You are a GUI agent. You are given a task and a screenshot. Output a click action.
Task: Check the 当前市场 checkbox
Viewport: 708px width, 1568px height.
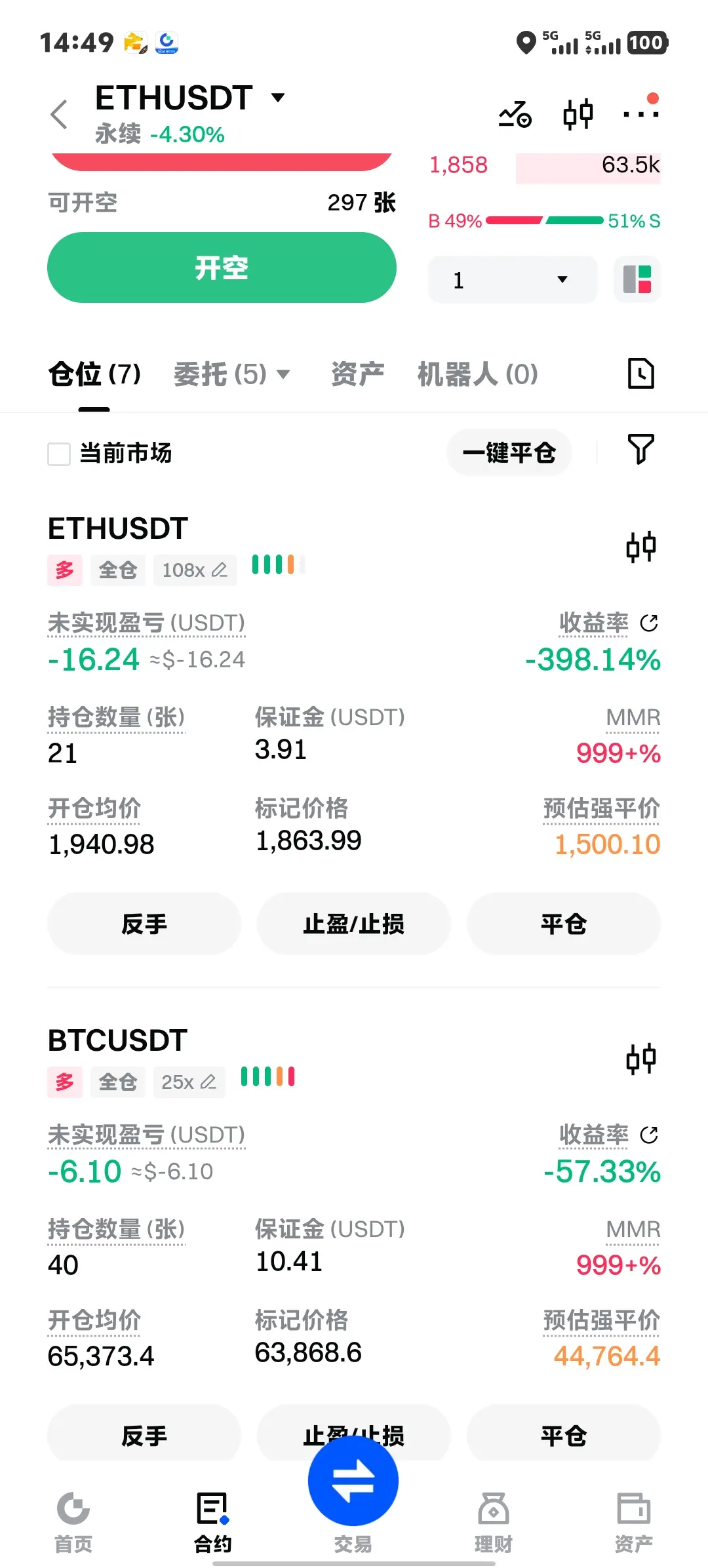[59, 454]
